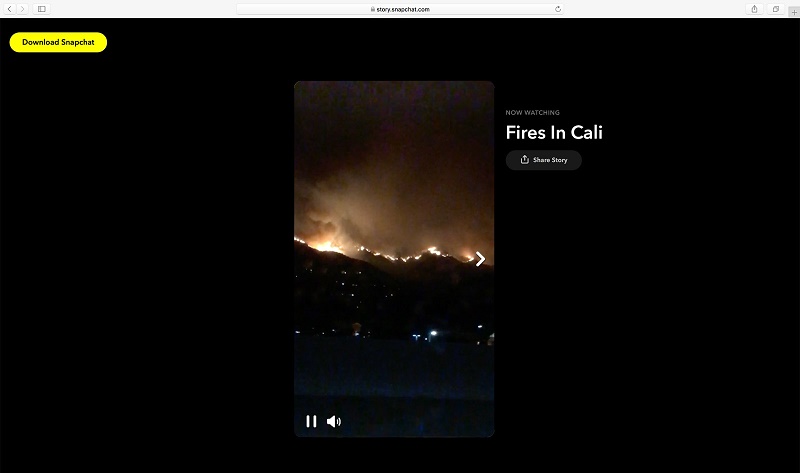This screenshot has width=800, height=473.
Task: Pause the story video
Action: [311, 421]
